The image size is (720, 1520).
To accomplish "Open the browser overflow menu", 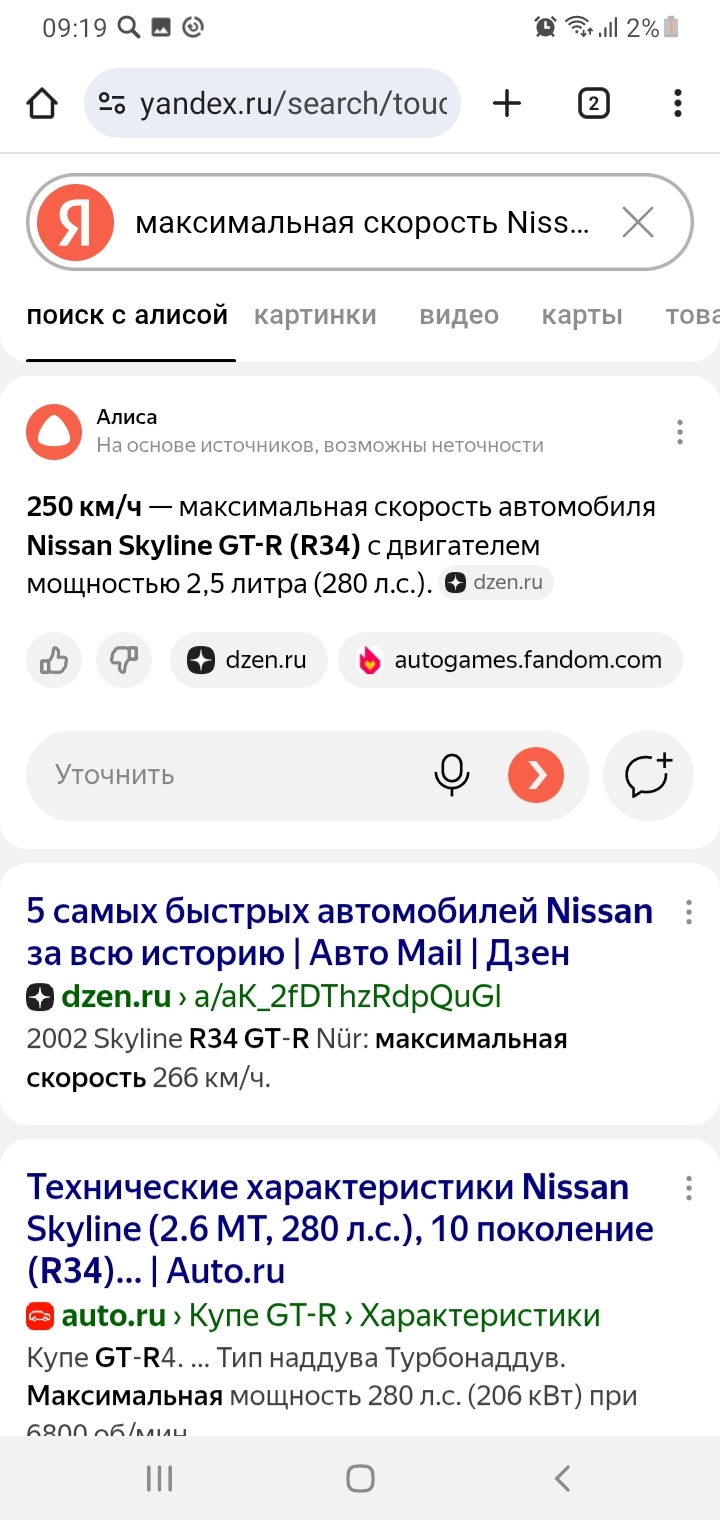I will click(678, 103).
